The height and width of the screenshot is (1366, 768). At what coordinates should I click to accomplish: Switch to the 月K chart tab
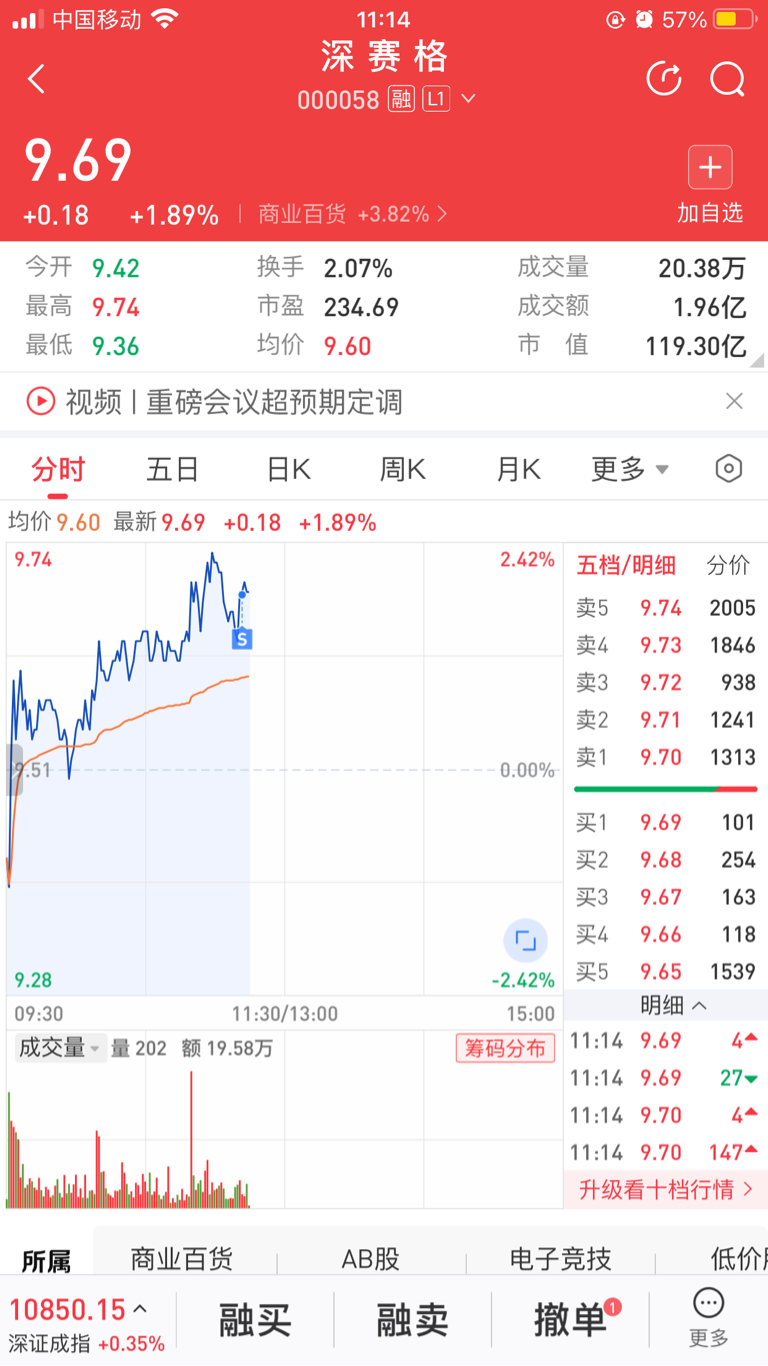[518, 469]
